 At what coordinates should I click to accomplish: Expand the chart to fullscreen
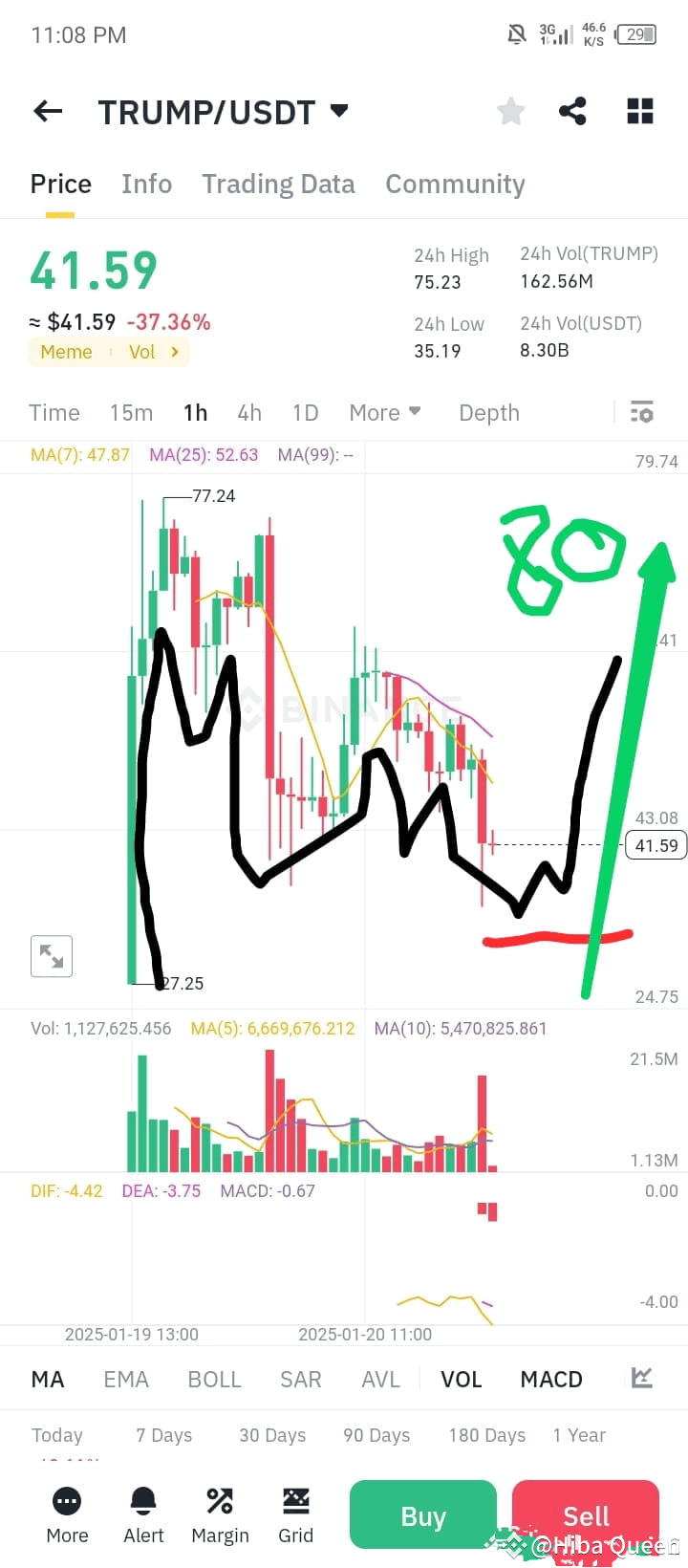pyautogui.click(x=52, y=955)
